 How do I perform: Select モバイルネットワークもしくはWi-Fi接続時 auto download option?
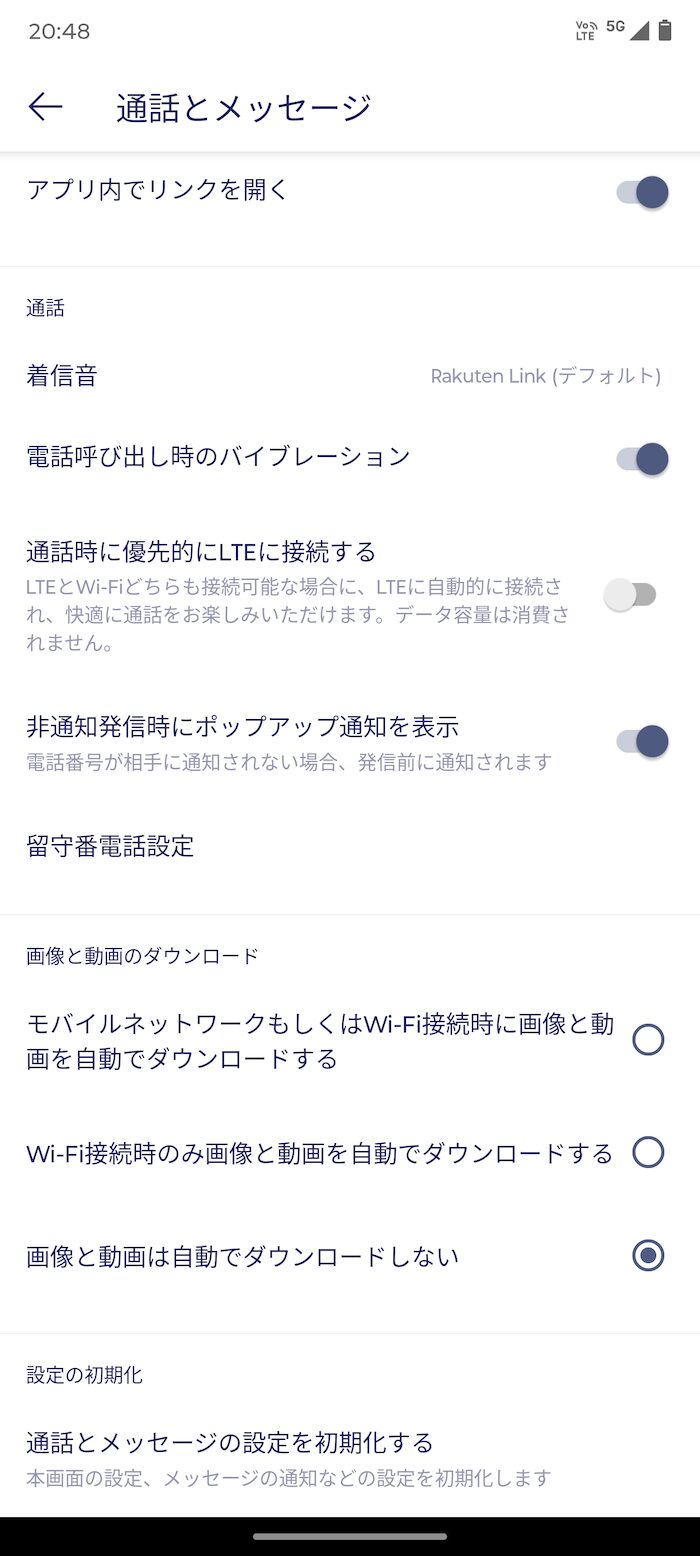coord(648,1040)
